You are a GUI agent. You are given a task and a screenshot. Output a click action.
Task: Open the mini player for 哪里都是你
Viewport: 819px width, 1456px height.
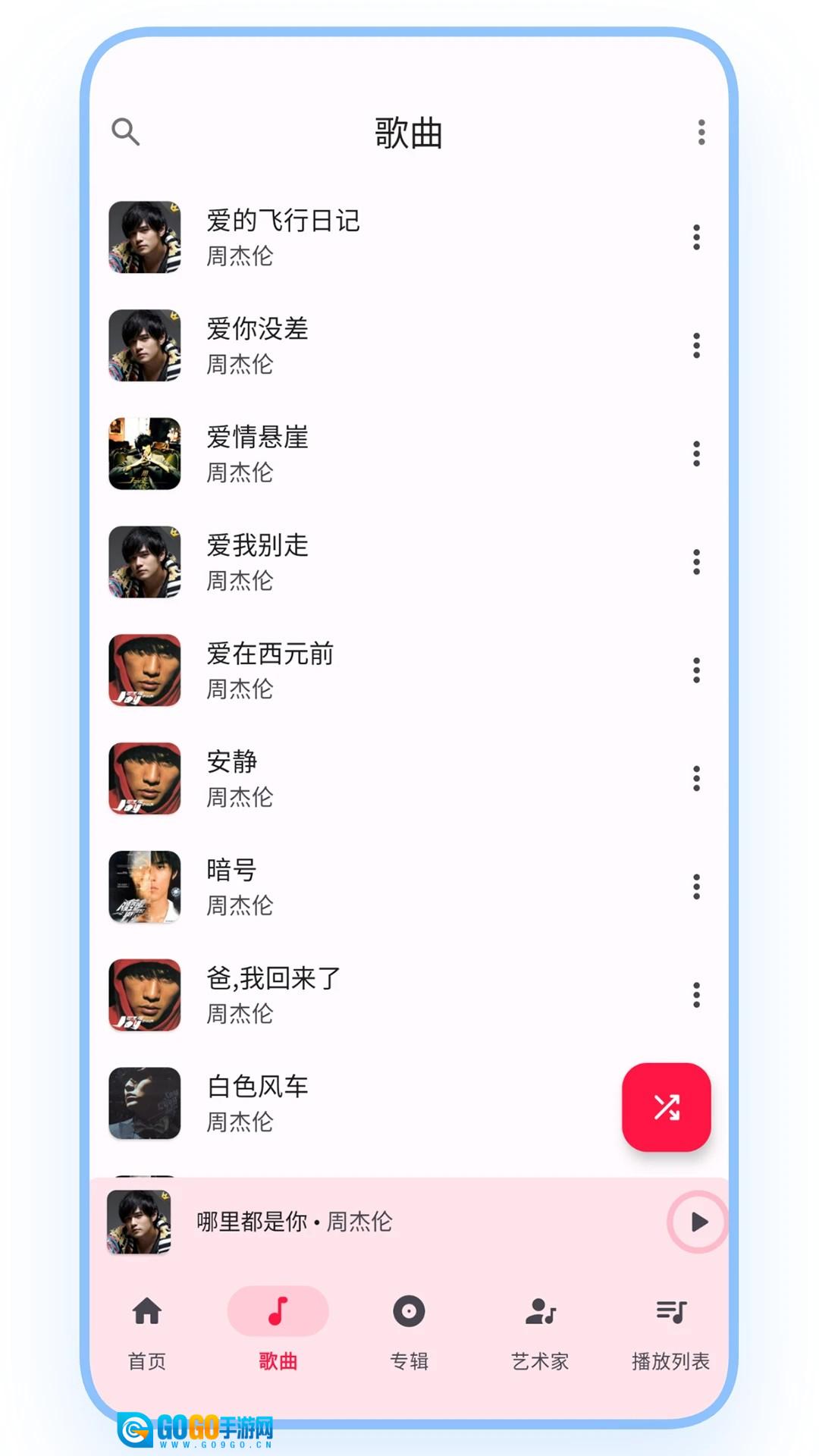(x=341, y=1221)
